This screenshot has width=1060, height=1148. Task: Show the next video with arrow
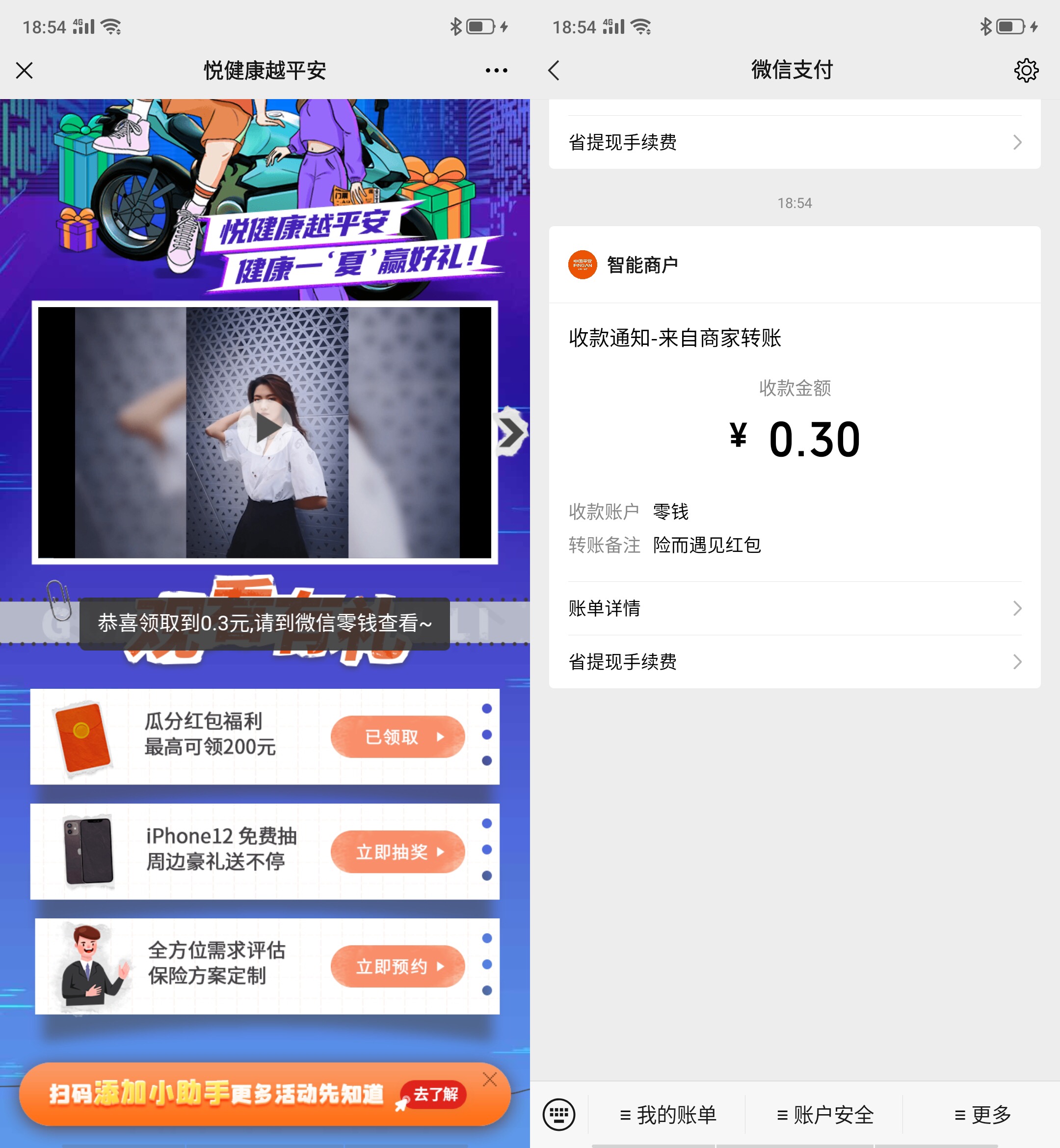pos(510,432)
